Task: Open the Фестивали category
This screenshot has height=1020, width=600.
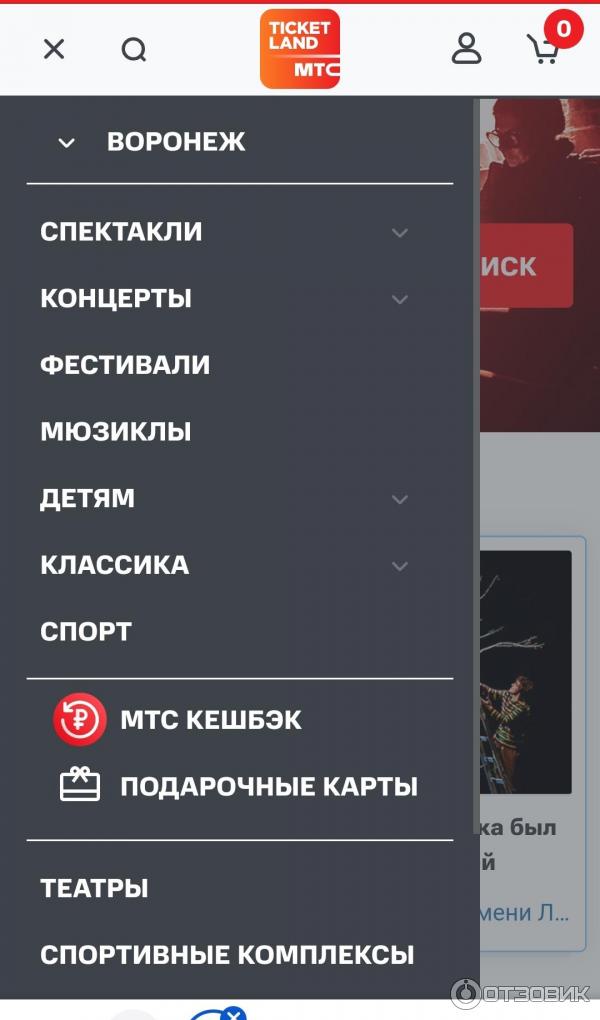Action: (x=125, y=365)
